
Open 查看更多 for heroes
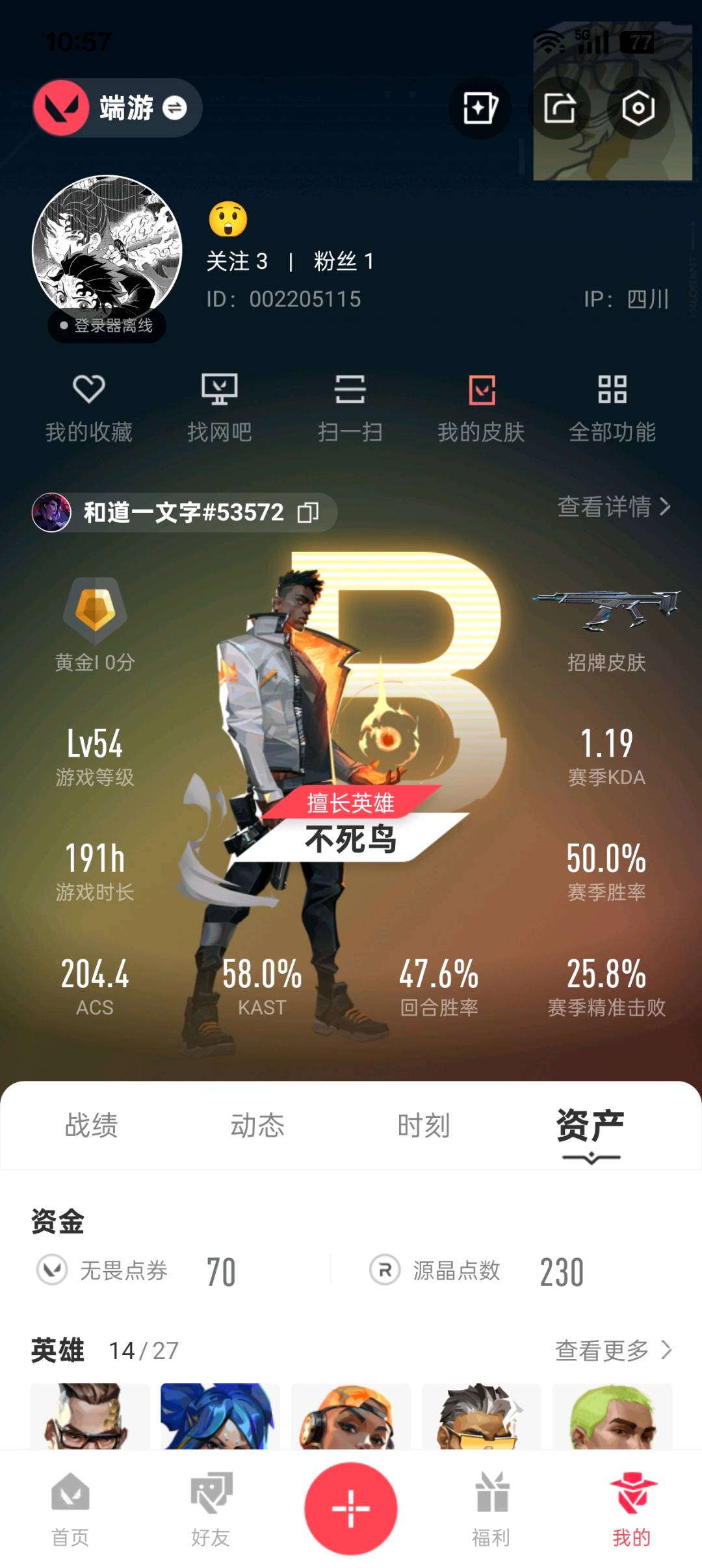pos(614,1350)
